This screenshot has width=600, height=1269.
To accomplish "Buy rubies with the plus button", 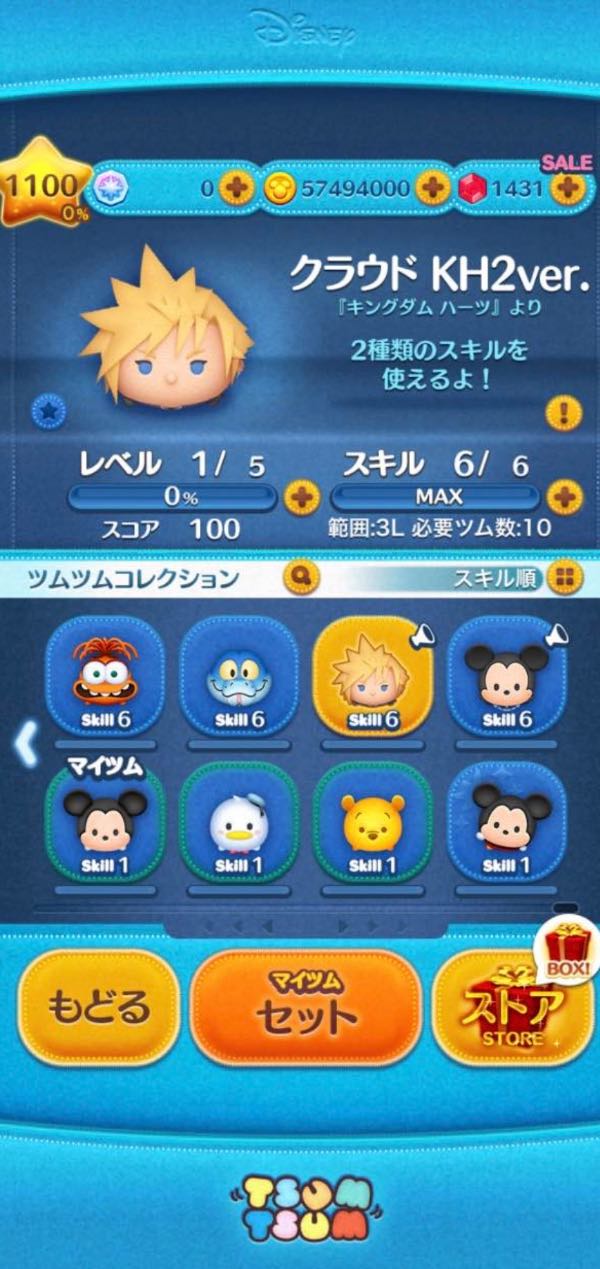I will click(565, 188).
